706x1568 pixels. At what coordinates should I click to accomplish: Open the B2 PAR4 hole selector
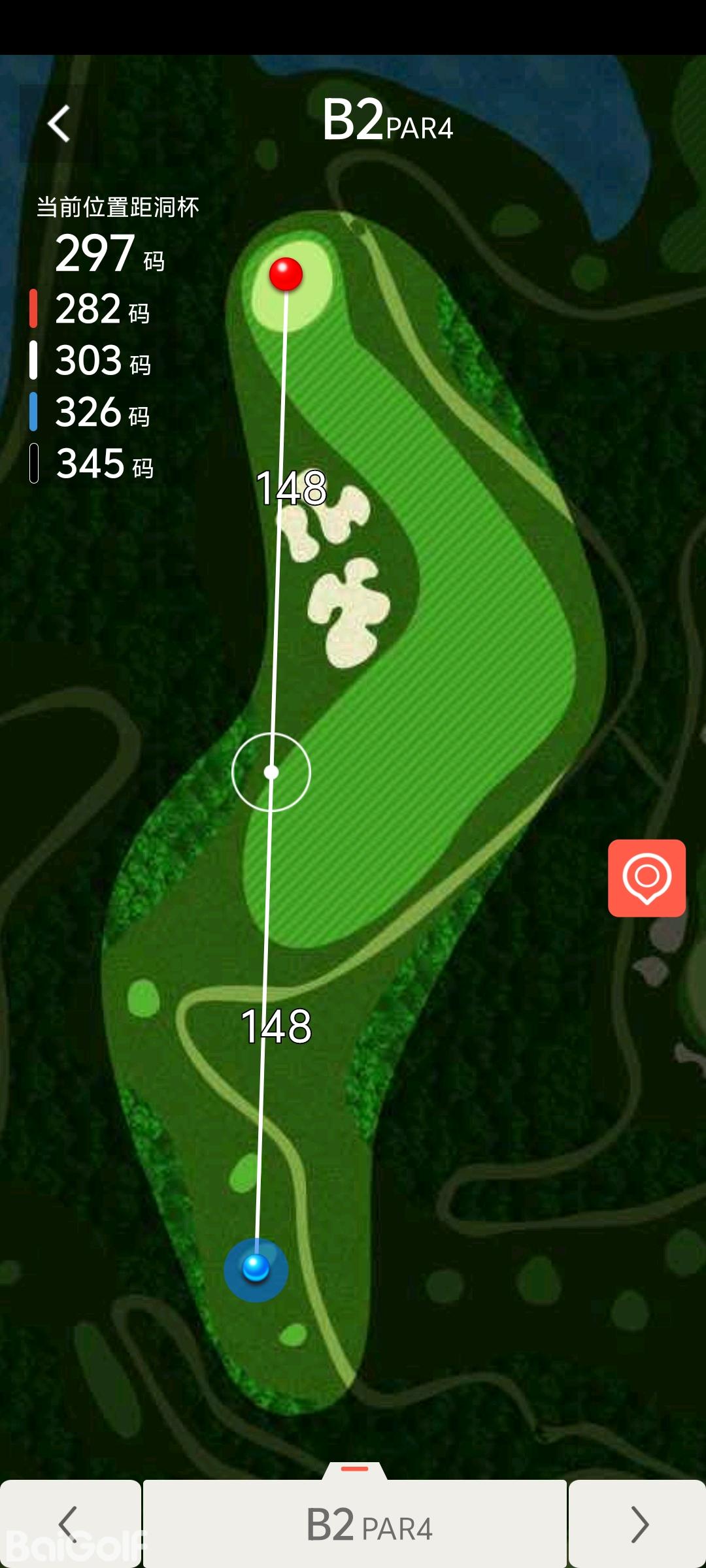[x=355, y=1524]
